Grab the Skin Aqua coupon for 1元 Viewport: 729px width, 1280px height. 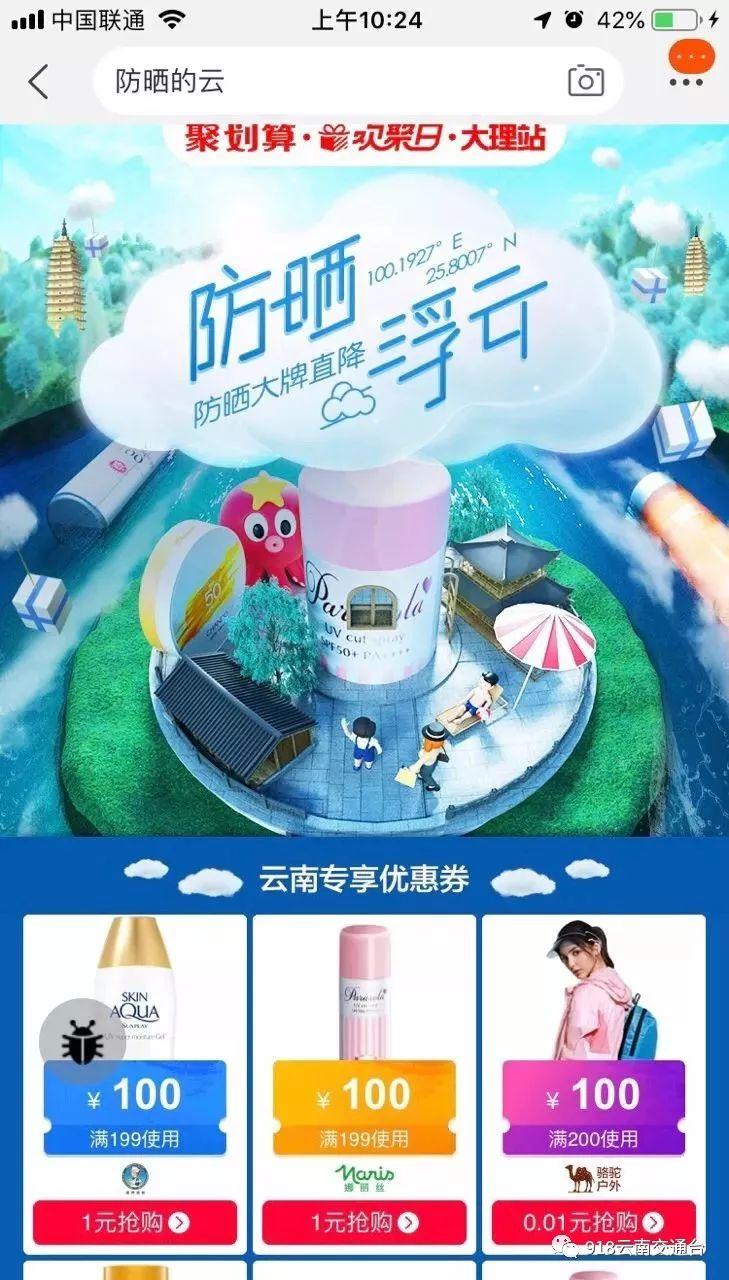(x=135, y=1222)
